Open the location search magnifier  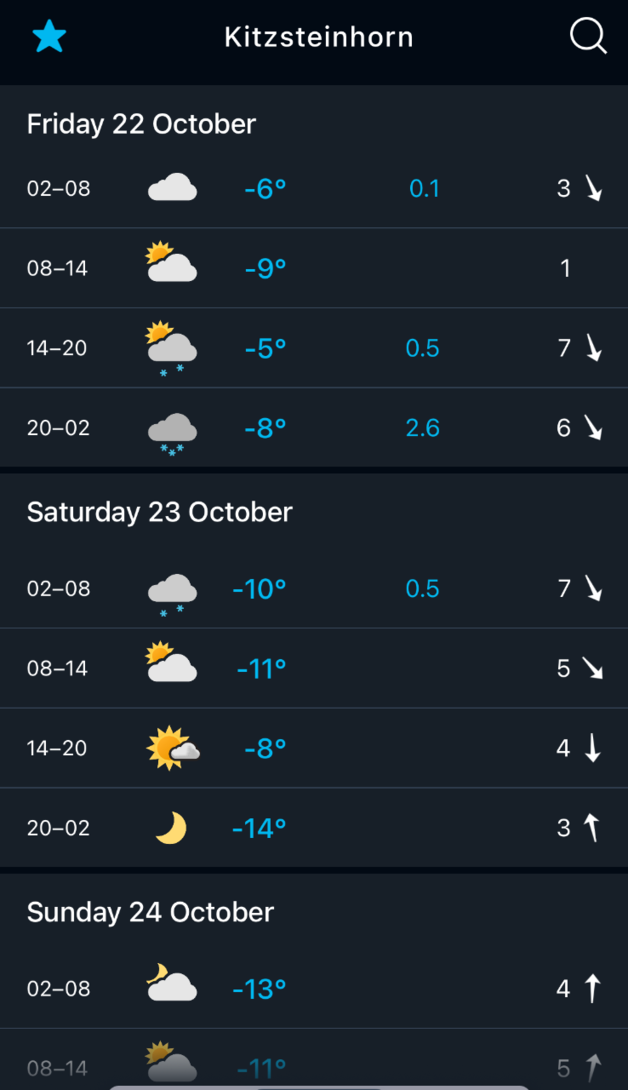click(x=588, y=35)
